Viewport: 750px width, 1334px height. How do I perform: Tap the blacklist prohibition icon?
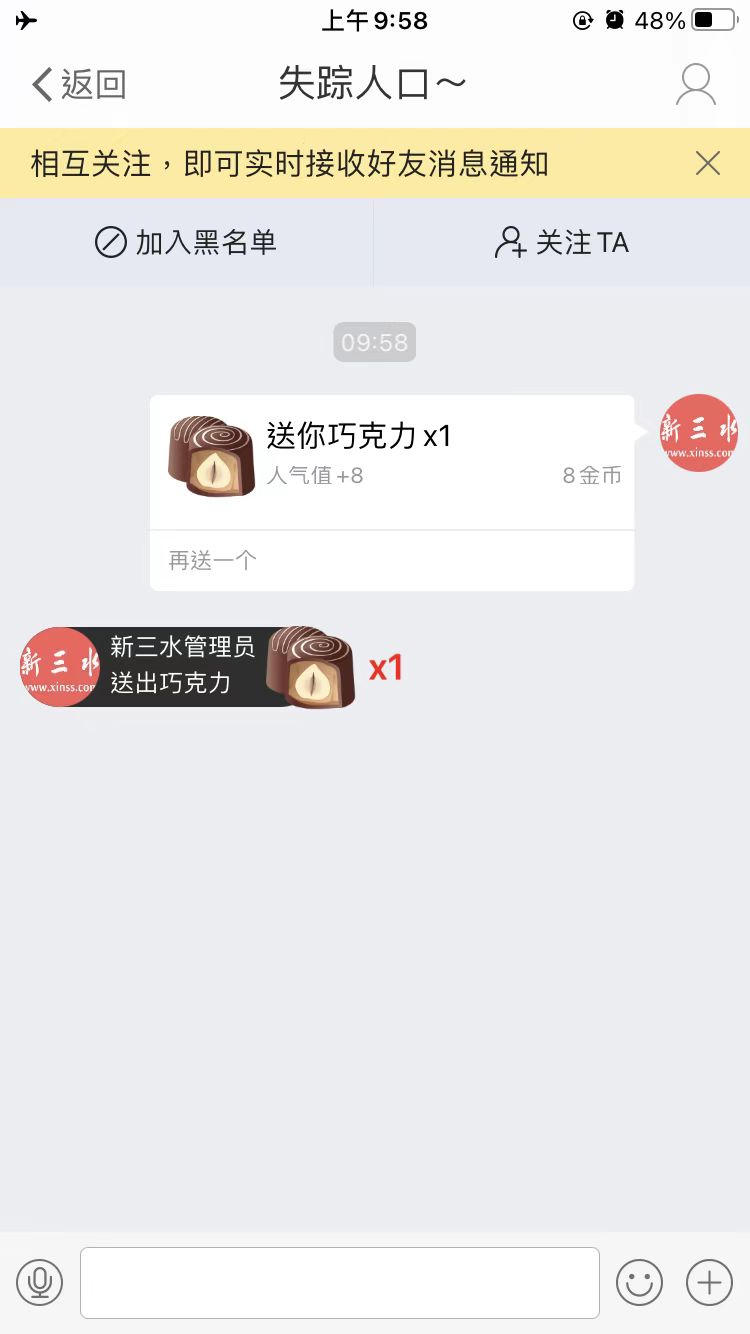[110, 242]
